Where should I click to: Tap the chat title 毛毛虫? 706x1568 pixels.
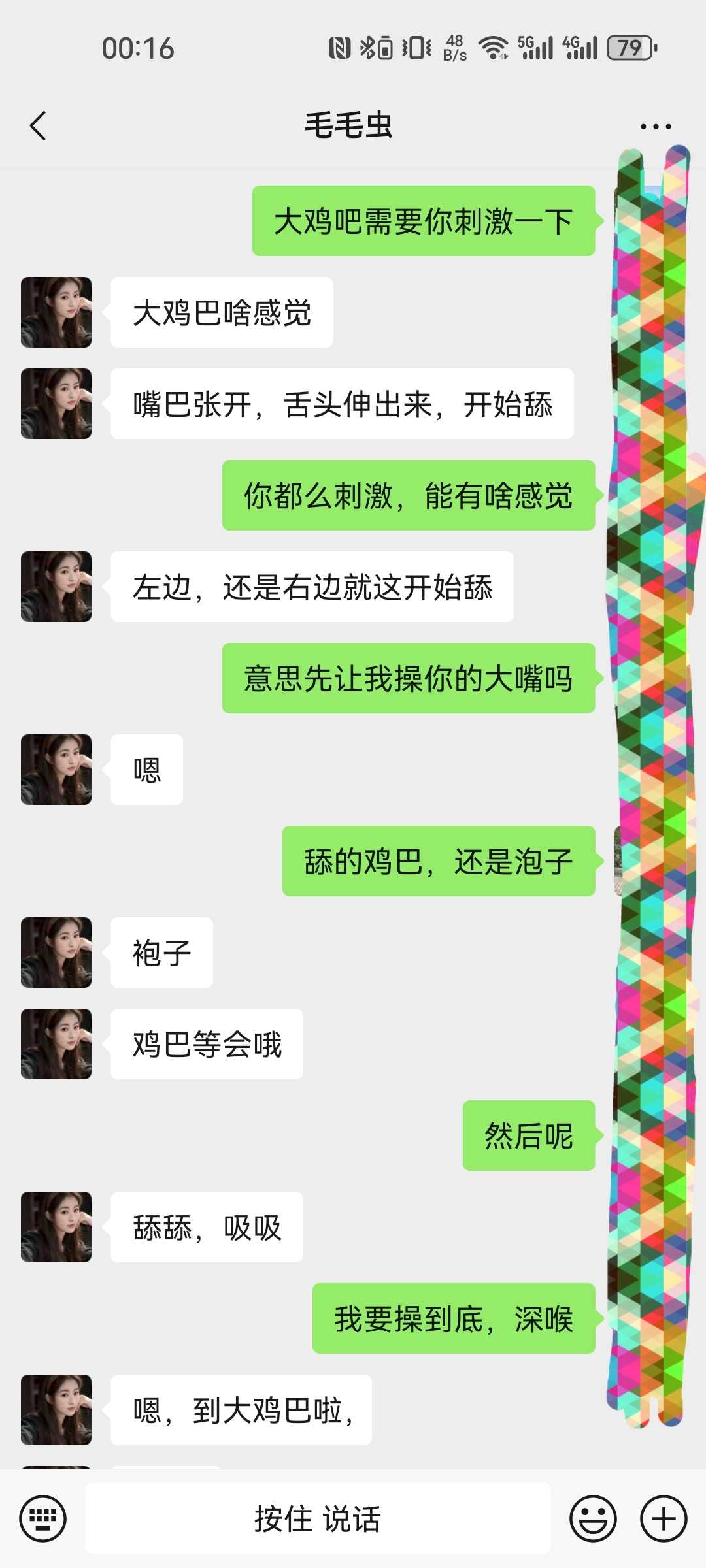[x=348, y=125]
